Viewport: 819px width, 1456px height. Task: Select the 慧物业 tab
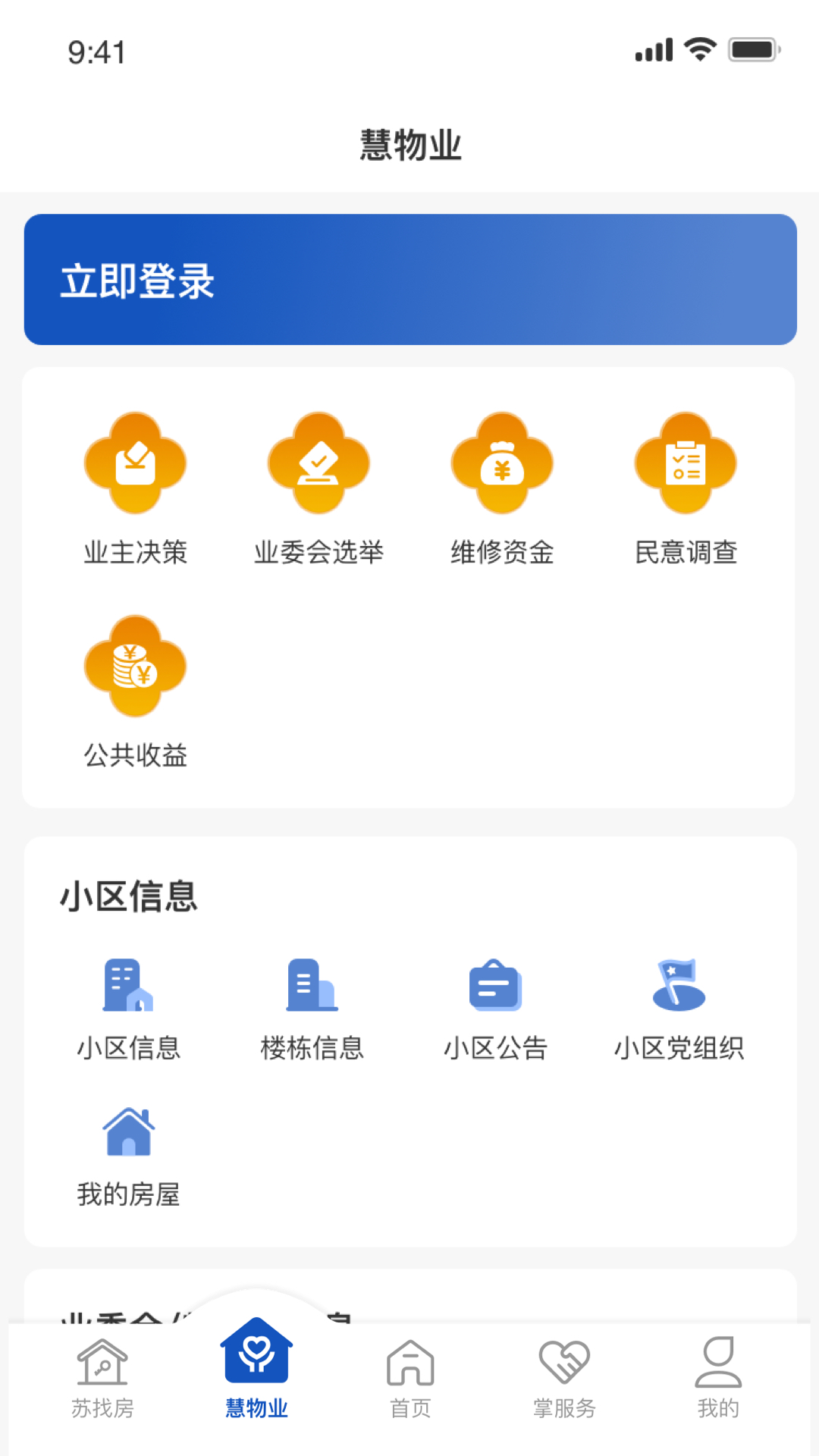click(257, 1376)
